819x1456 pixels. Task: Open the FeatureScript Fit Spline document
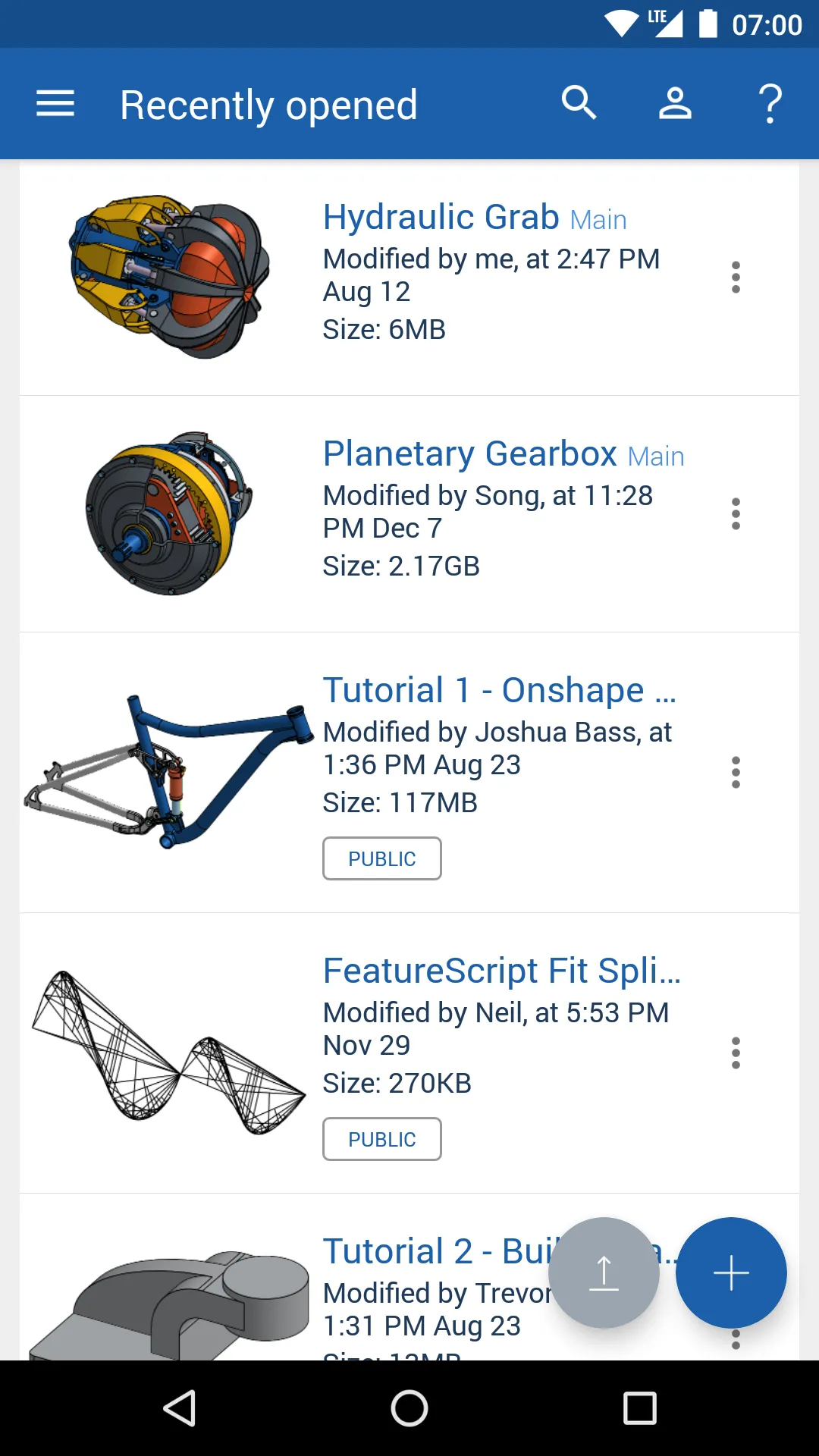pyautogui.click(x=501, y=971)
